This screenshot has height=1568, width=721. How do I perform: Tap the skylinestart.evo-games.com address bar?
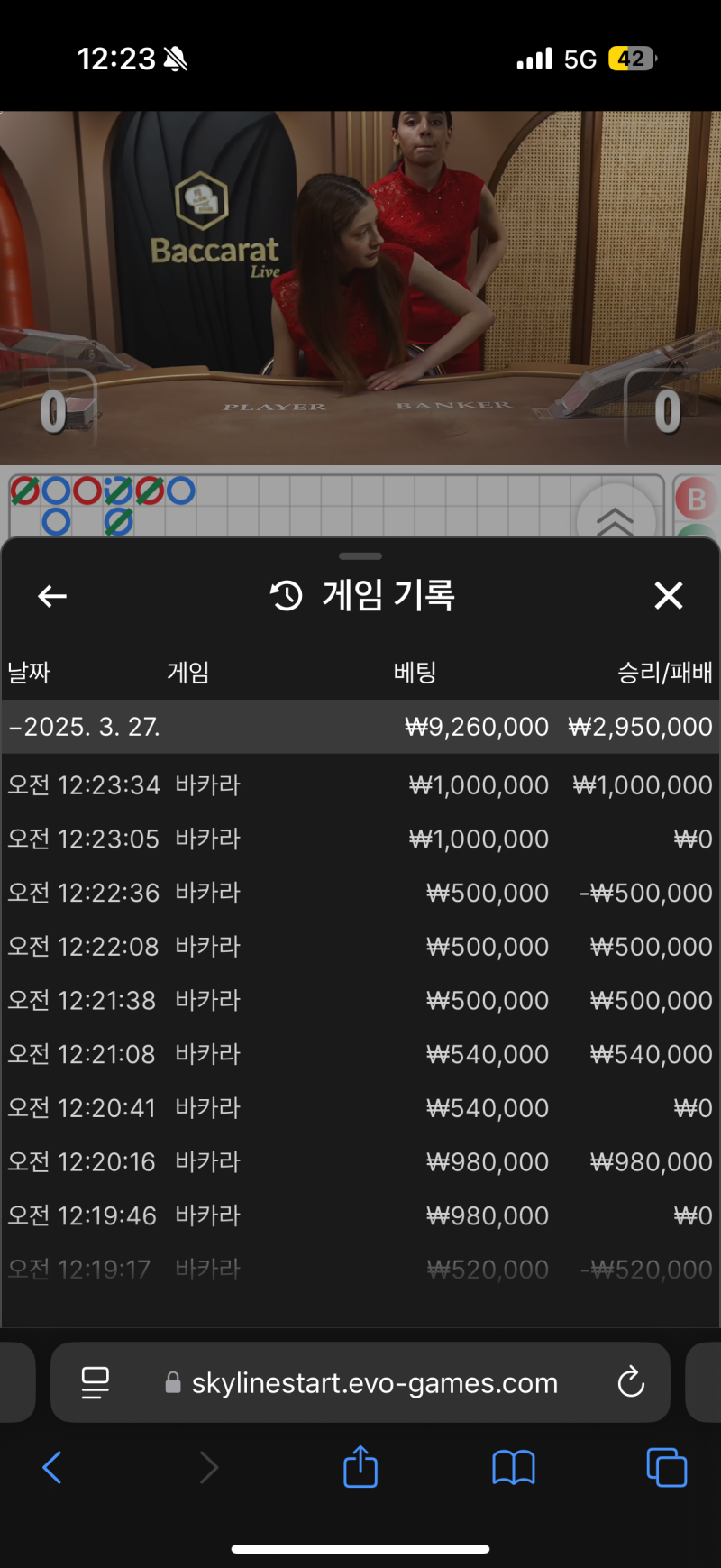[x=374, y=1382]
